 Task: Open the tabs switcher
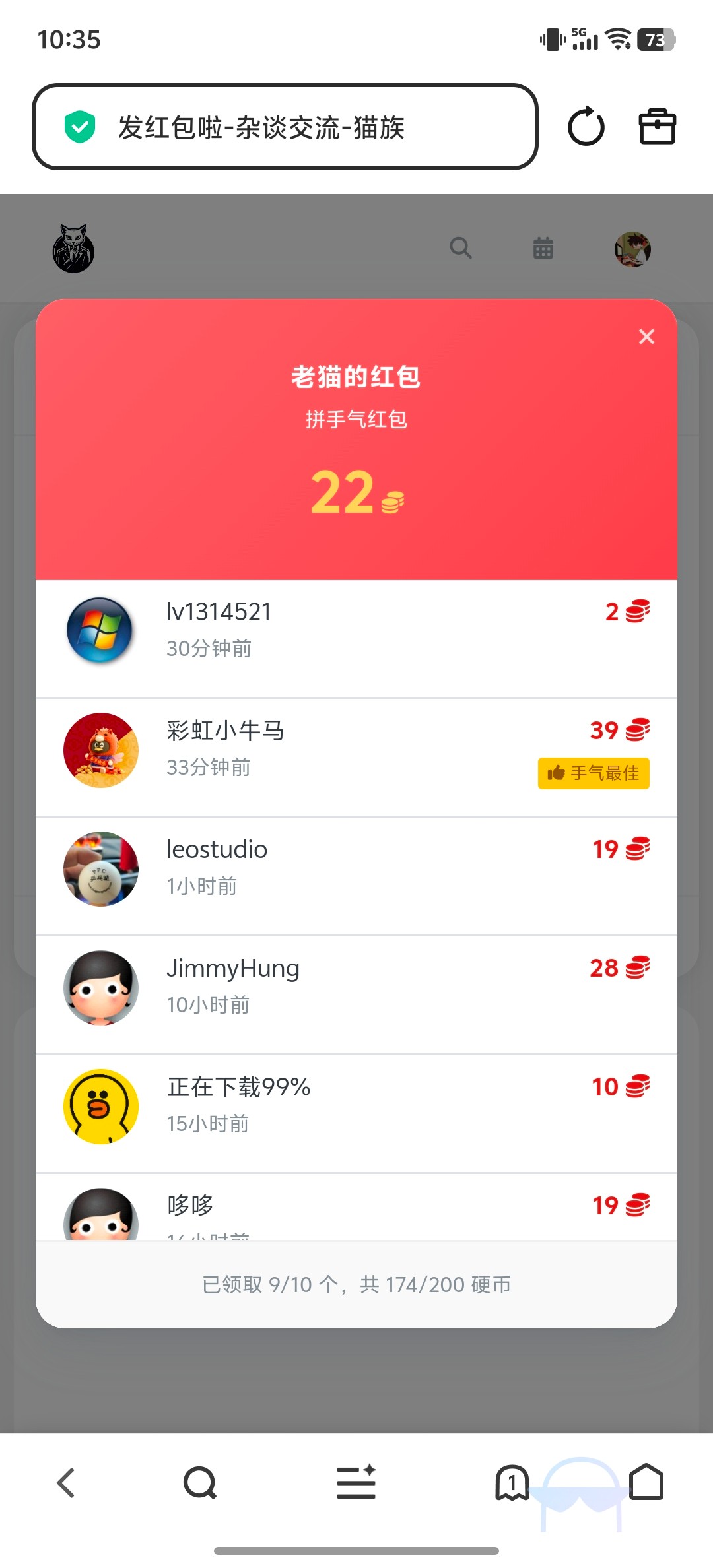pyautogui.click(x=512, y=1483)
